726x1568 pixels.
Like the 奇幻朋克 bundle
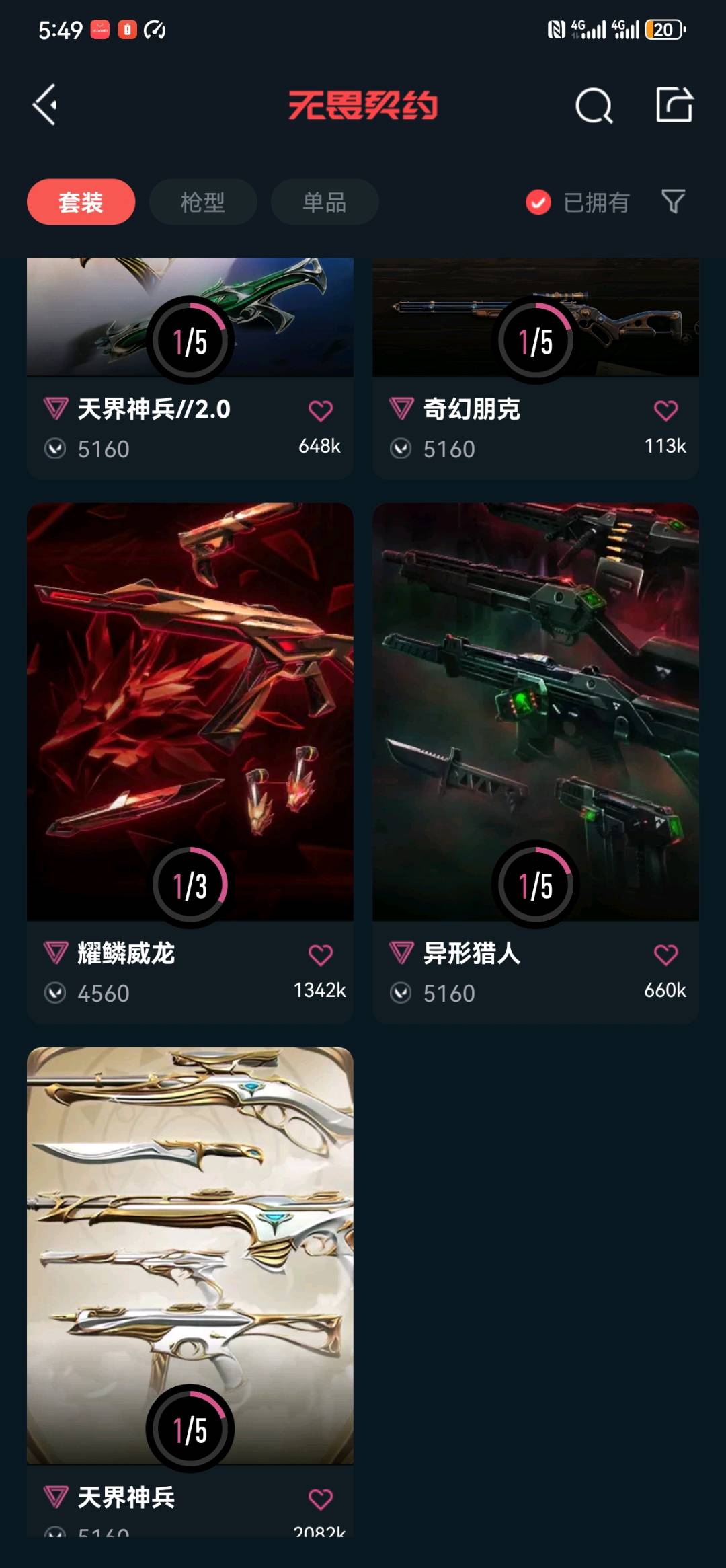point(666,410)
